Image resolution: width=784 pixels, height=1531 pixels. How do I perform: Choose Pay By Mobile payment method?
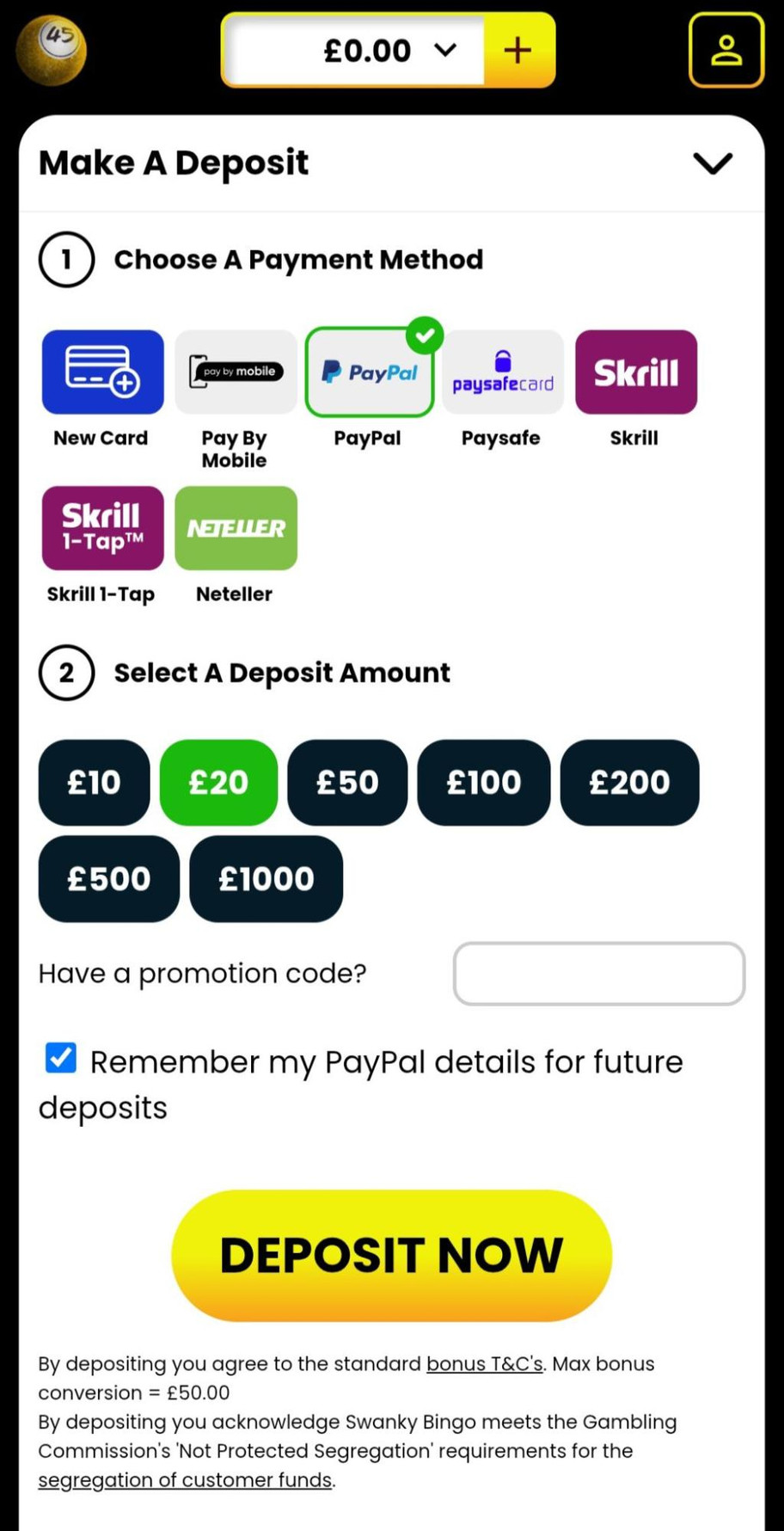point(236,372)
